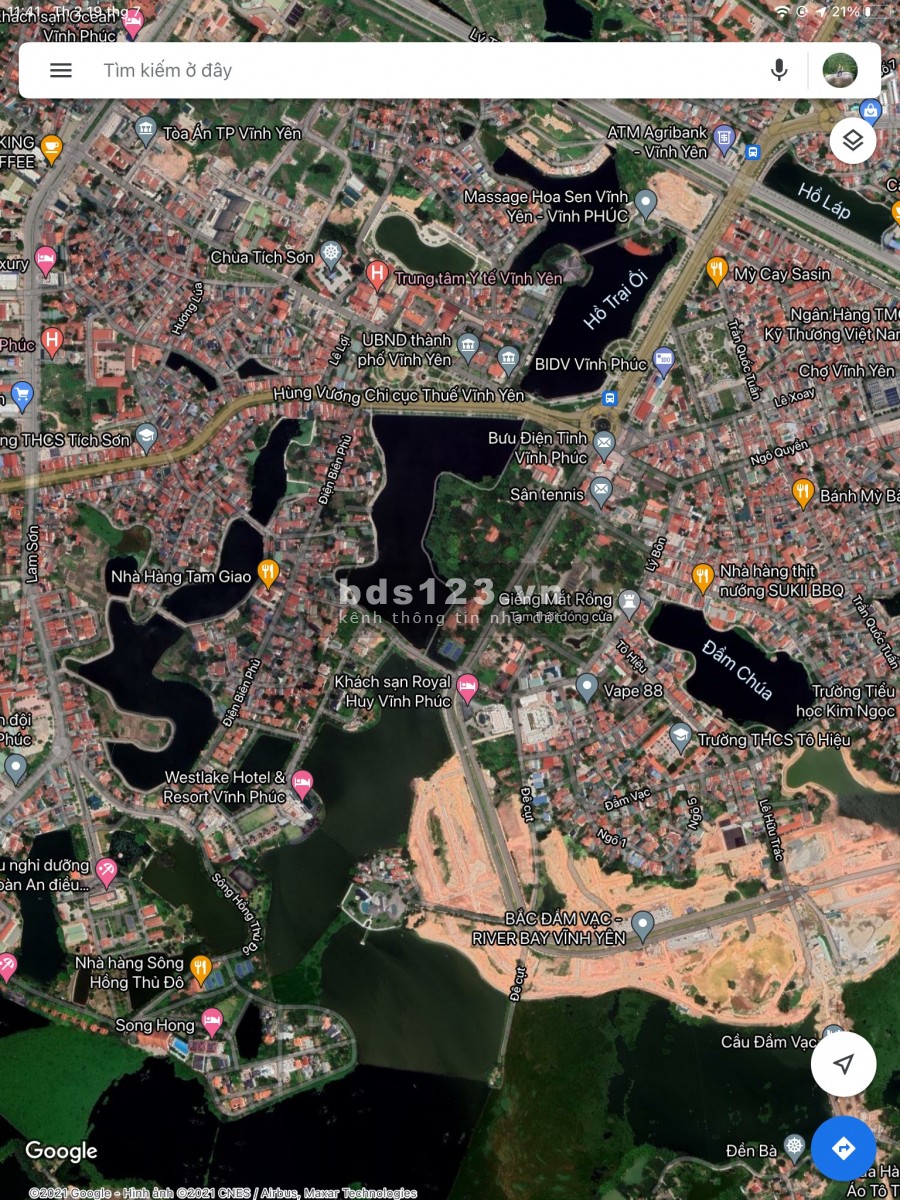This screenshot has height=1200, width=900.
Task: Open the Giếng Mắt Rồng landmark marker
Action: click(629, 599)
